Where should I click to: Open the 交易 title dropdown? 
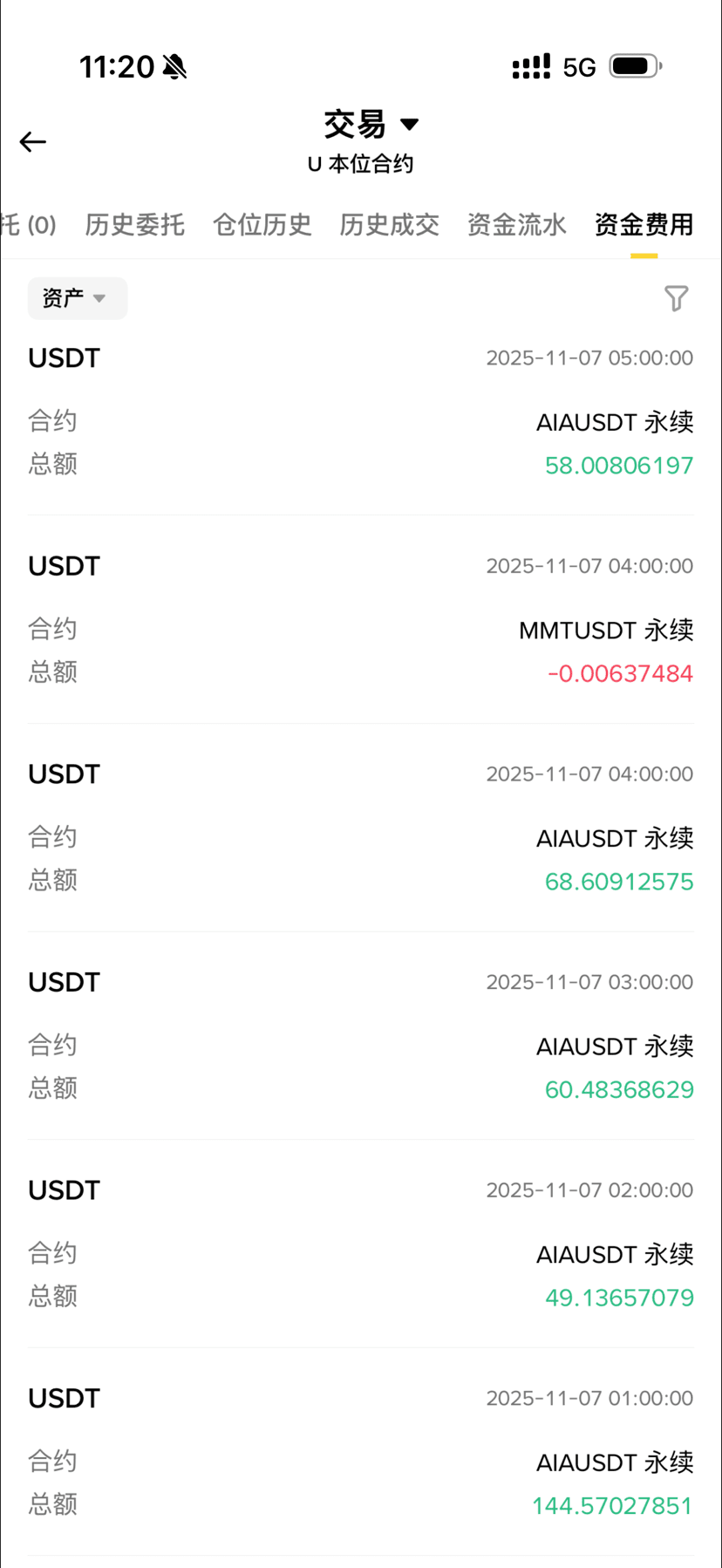click(x=371, y=125)
